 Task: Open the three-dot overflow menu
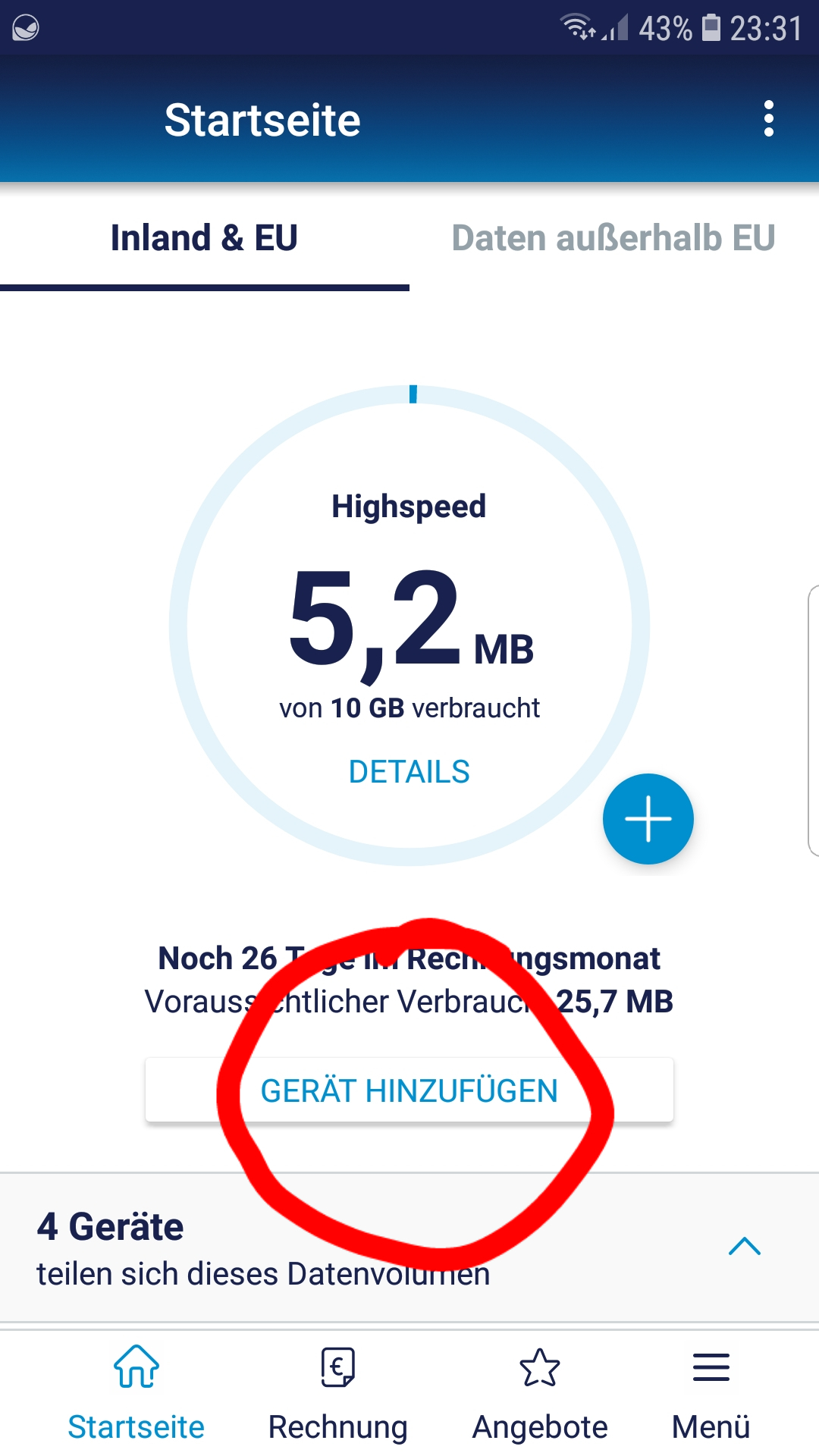(x=769, y=119)
